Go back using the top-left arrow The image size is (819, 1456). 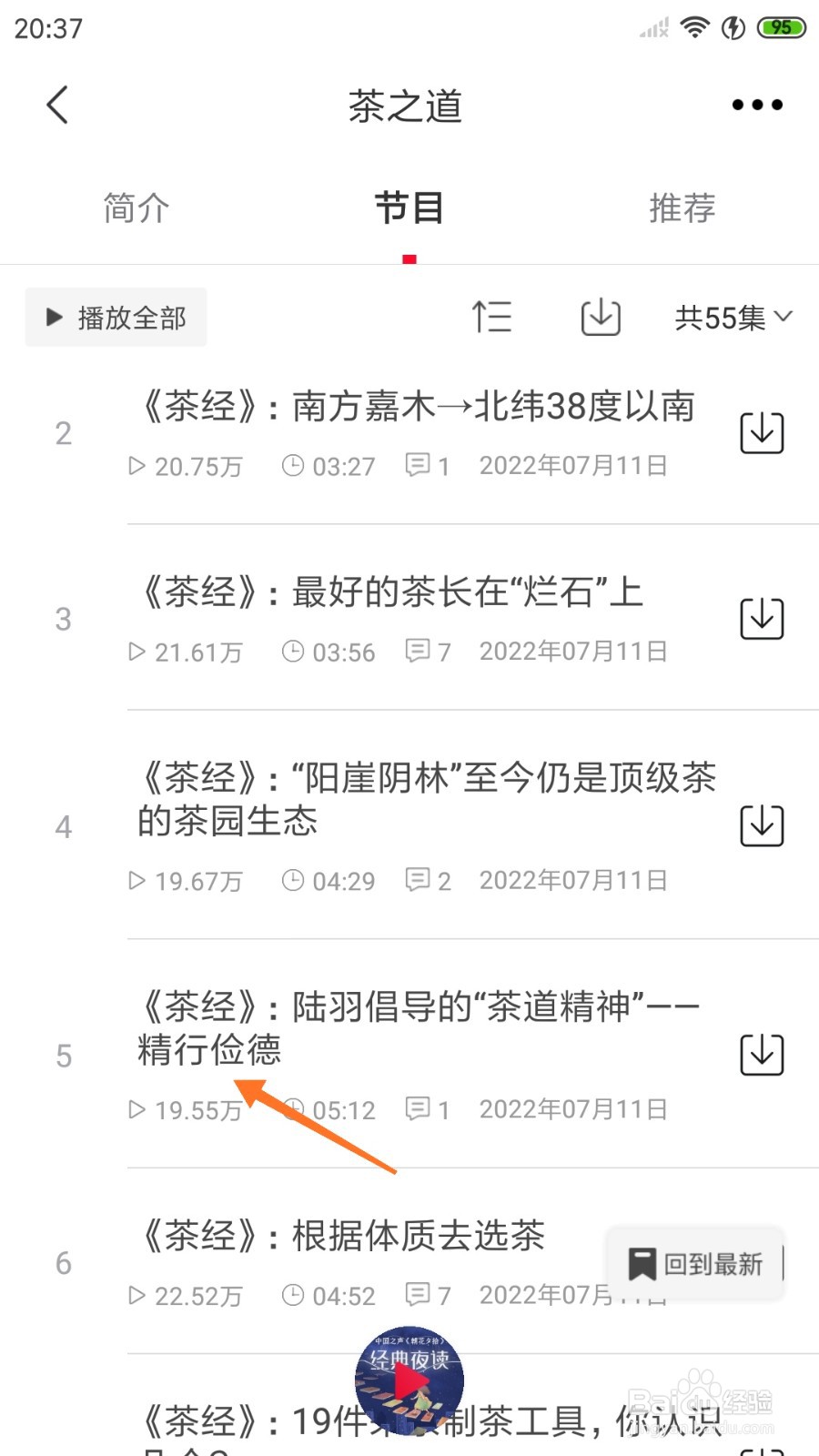[56, 104]
